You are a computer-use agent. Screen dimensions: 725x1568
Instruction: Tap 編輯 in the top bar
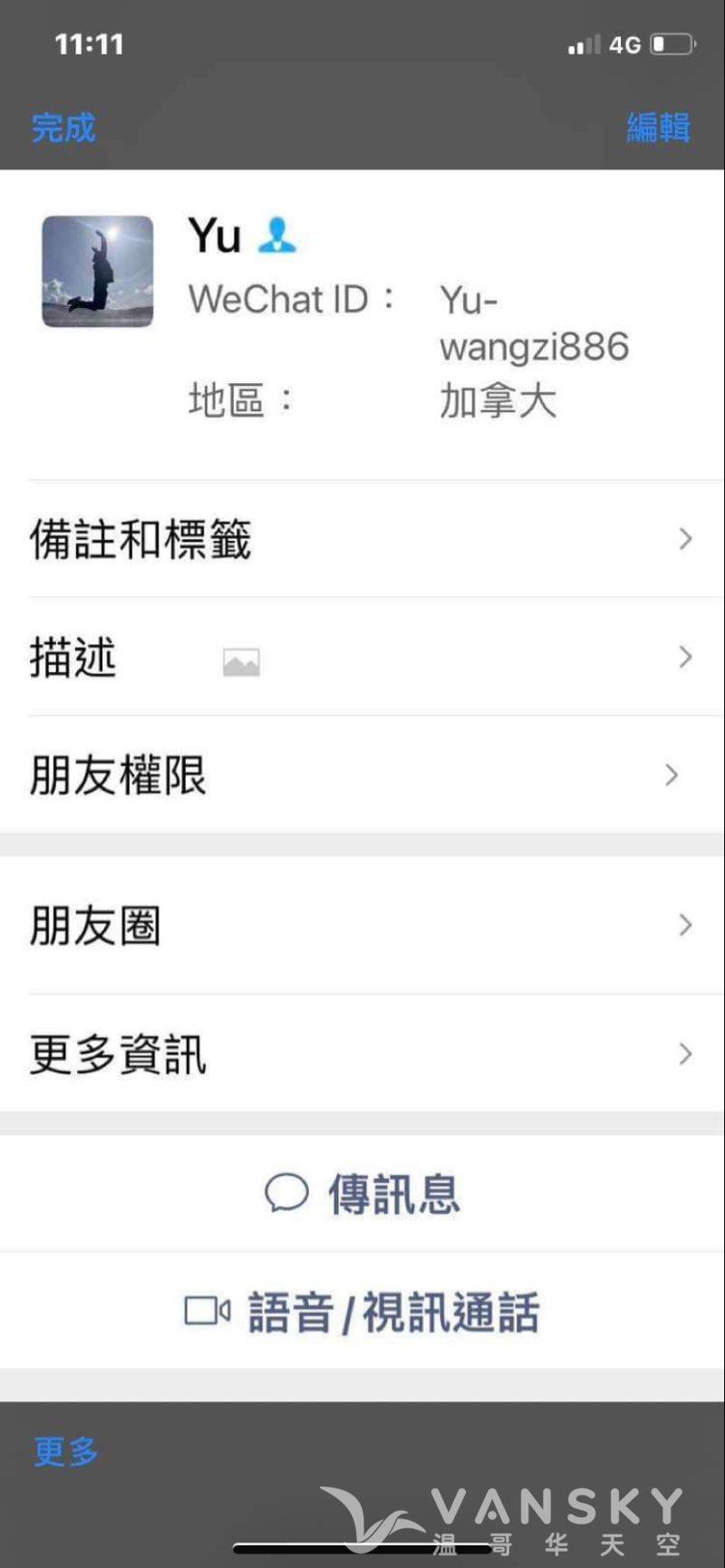[659, 128]
